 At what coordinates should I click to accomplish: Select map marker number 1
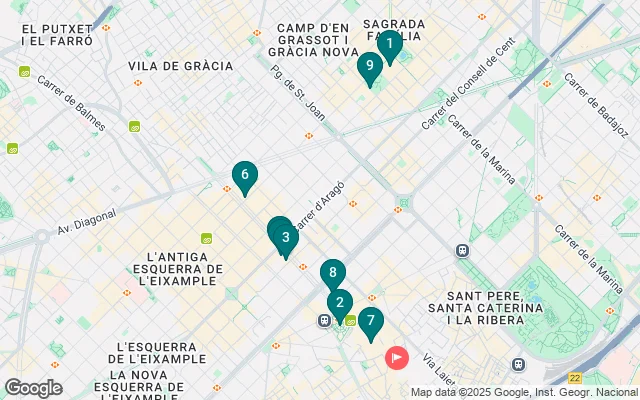click(389, 43)
